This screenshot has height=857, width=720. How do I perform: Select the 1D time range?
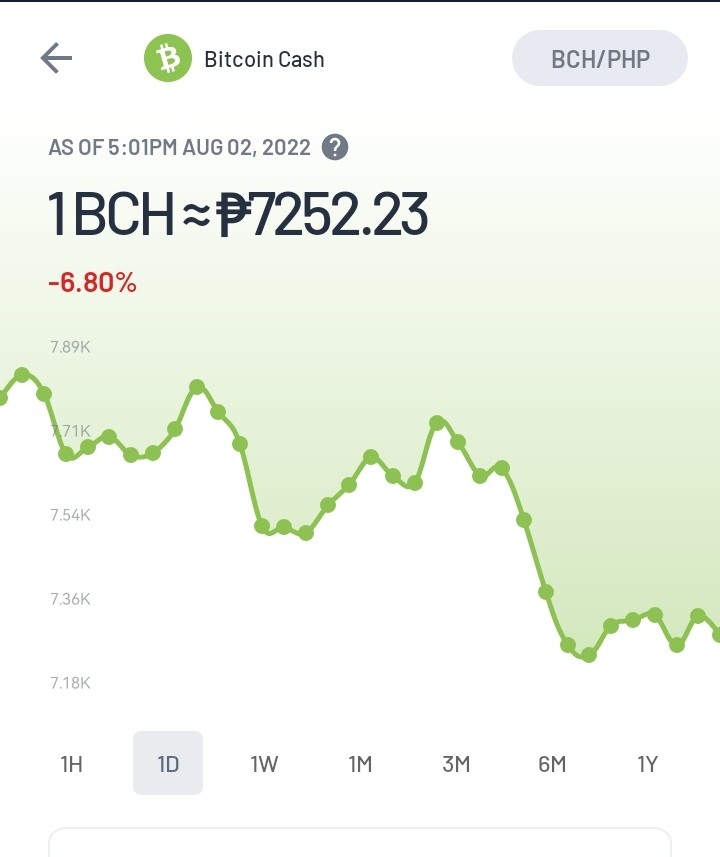coord(168,764)
